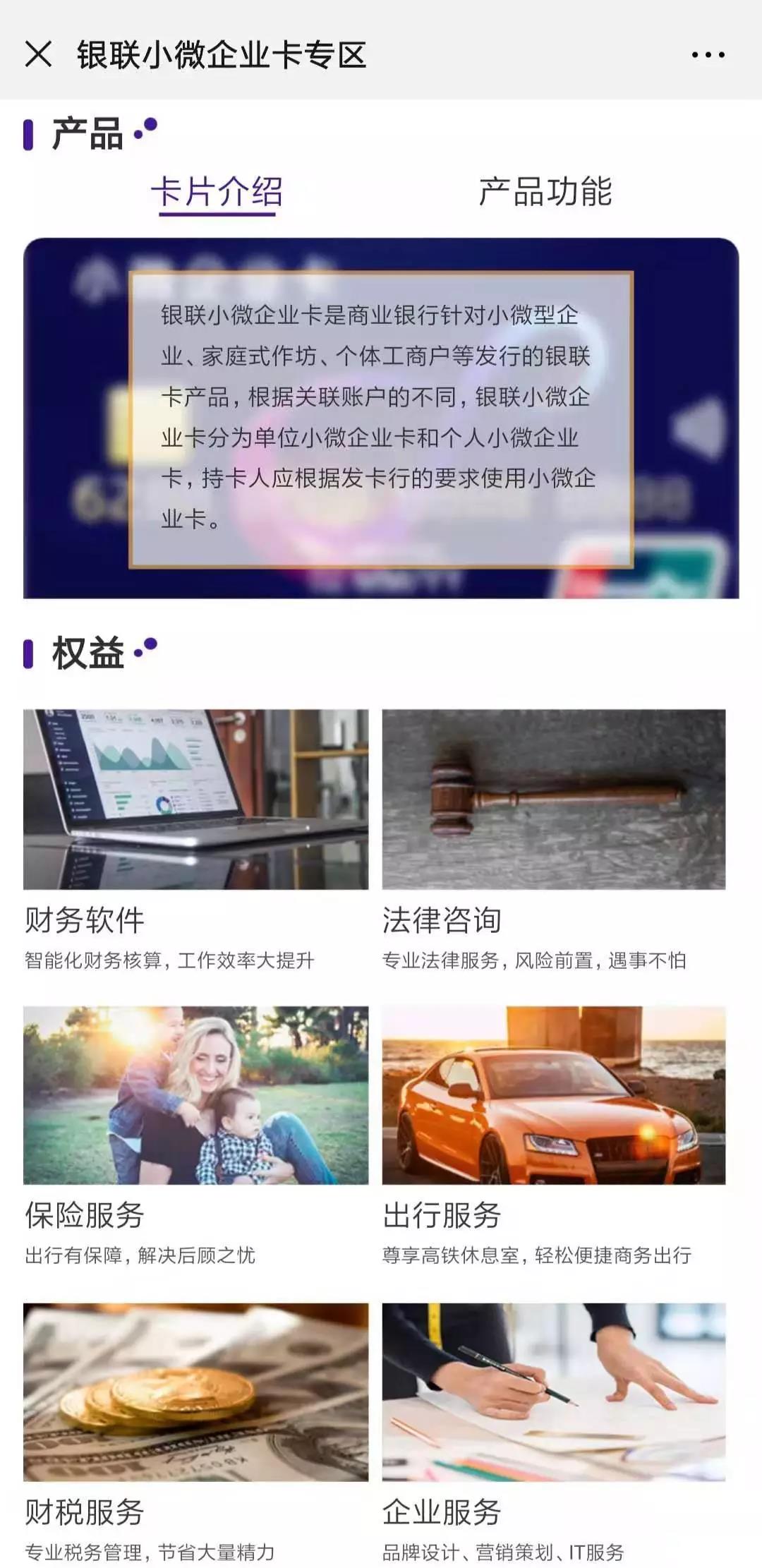Open the three-dot overflow menu

pyautogui.click(x=708, y=55)
